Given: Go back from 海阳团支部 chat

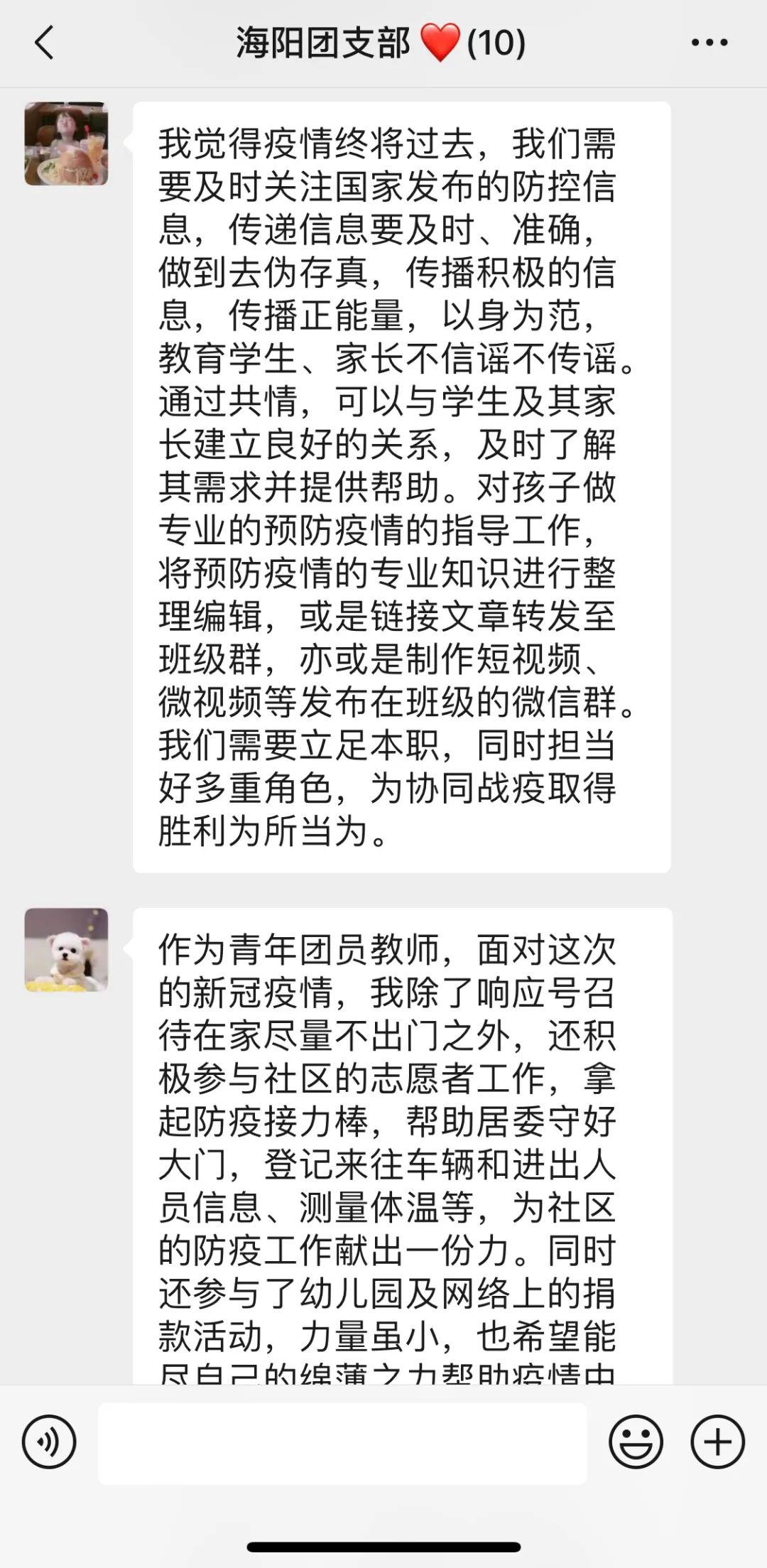Looking at the screenshot, I should coord(44,43).
